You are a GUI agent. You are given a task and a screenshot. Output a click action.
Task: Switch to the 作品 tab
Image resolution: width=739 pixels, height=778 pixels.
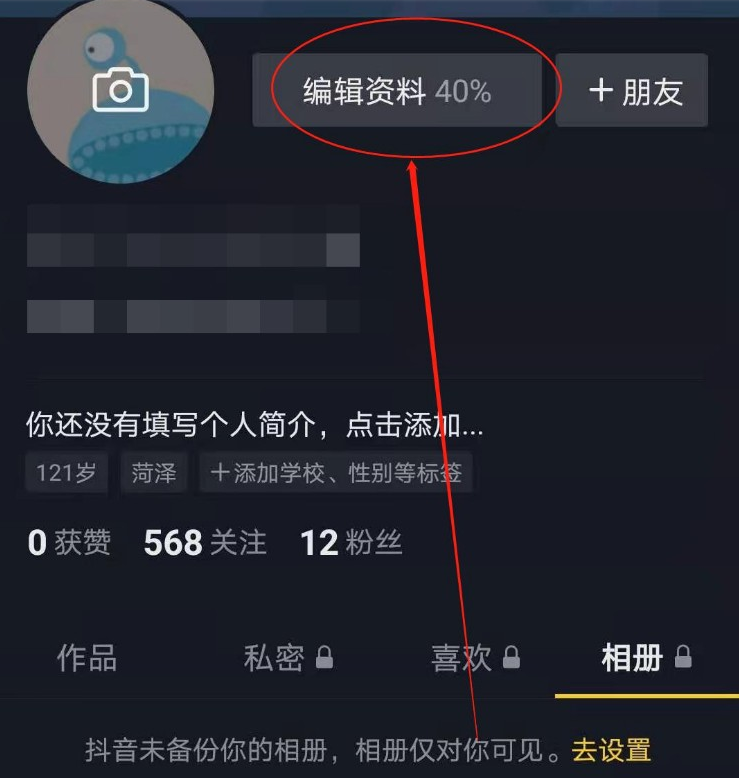87,657
